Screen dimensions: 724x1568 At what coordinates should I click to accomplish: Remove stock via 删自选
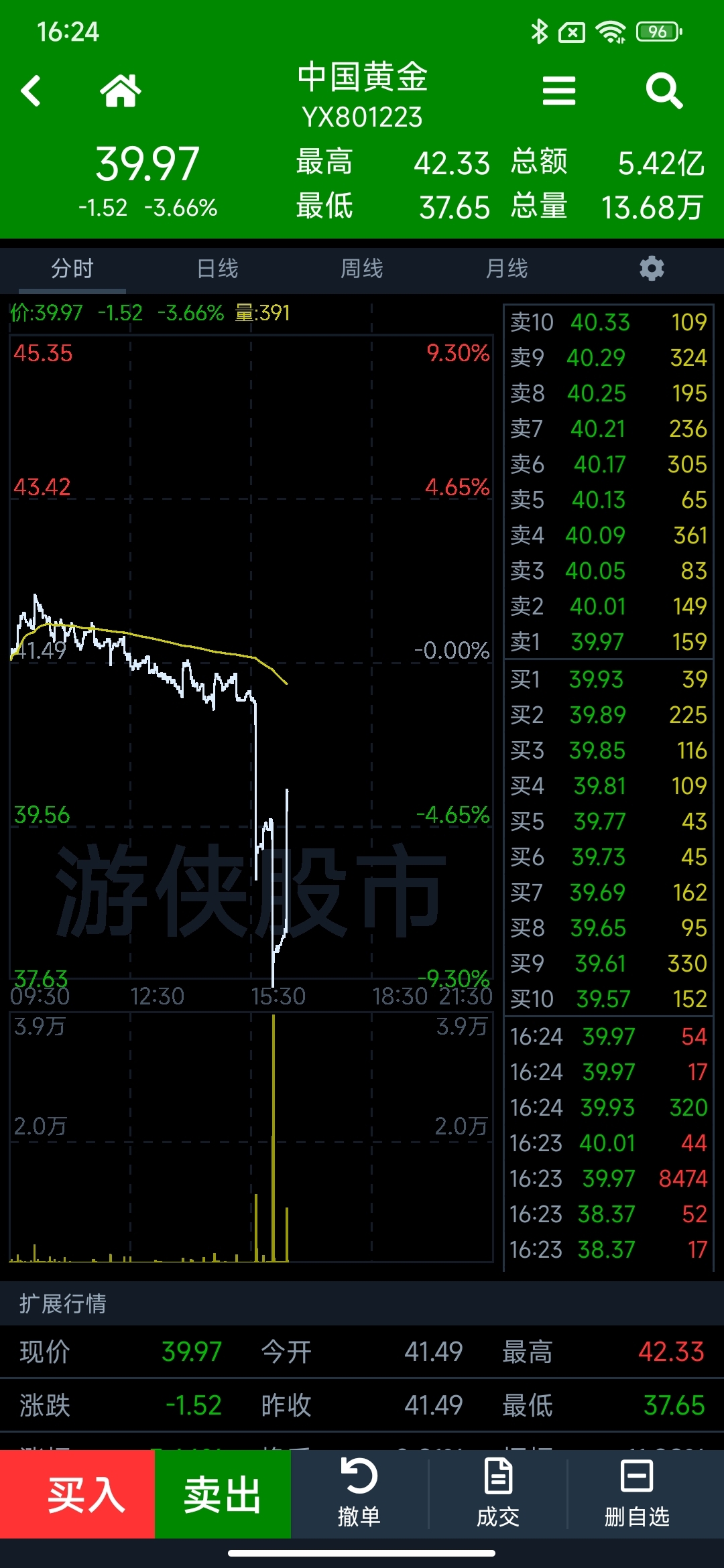click(x=637, y=1494)
